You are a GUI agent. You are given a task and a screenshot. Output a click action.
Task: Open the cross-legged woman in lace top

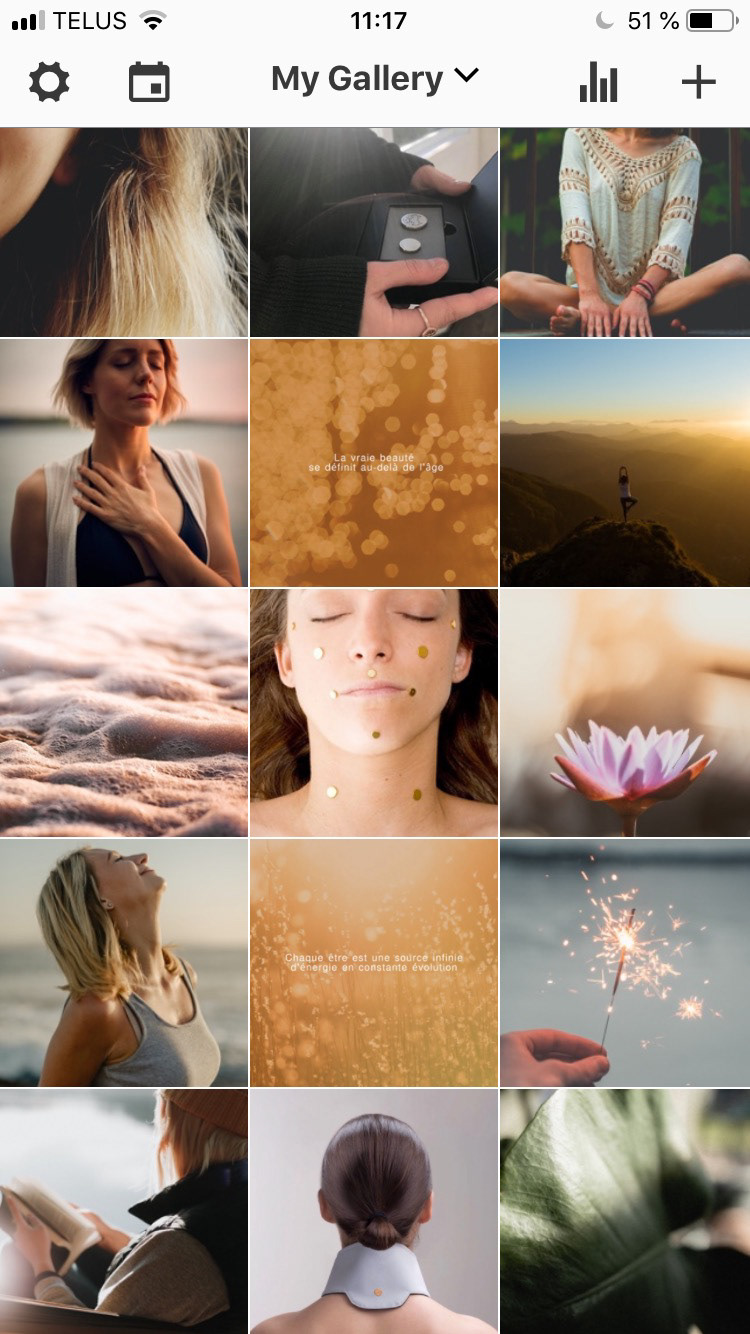(625, 232)
